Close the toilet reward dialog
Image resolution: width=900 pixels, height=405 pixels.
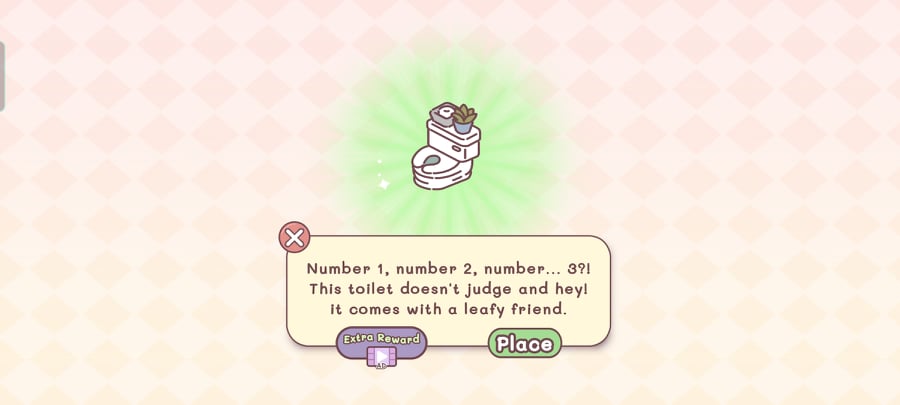coord(294,237)
